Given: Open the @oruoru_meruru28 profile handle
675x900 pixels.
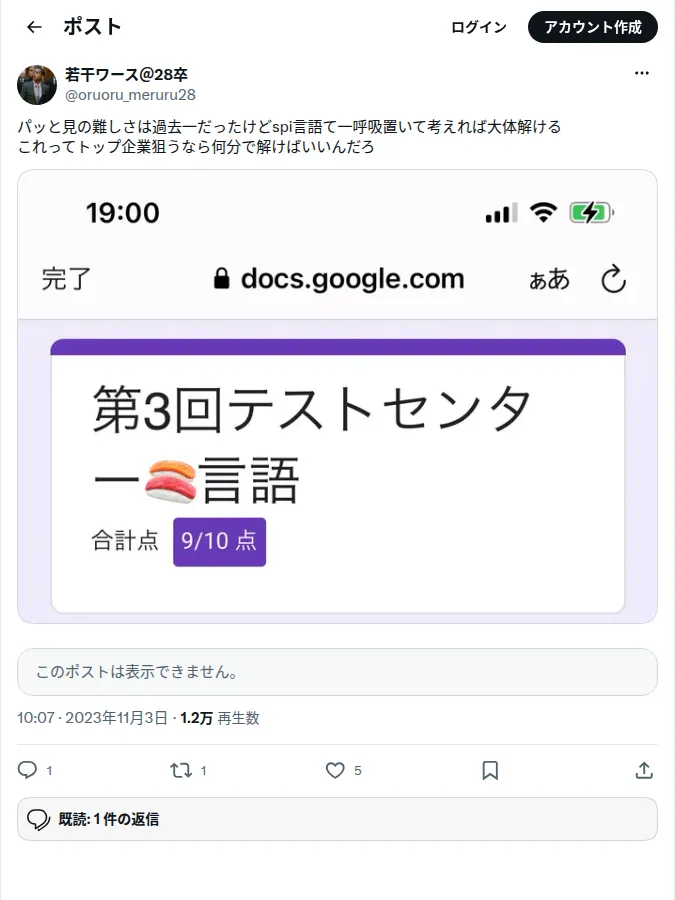Looking at the screenshot, I should click(x=130, y=95).
